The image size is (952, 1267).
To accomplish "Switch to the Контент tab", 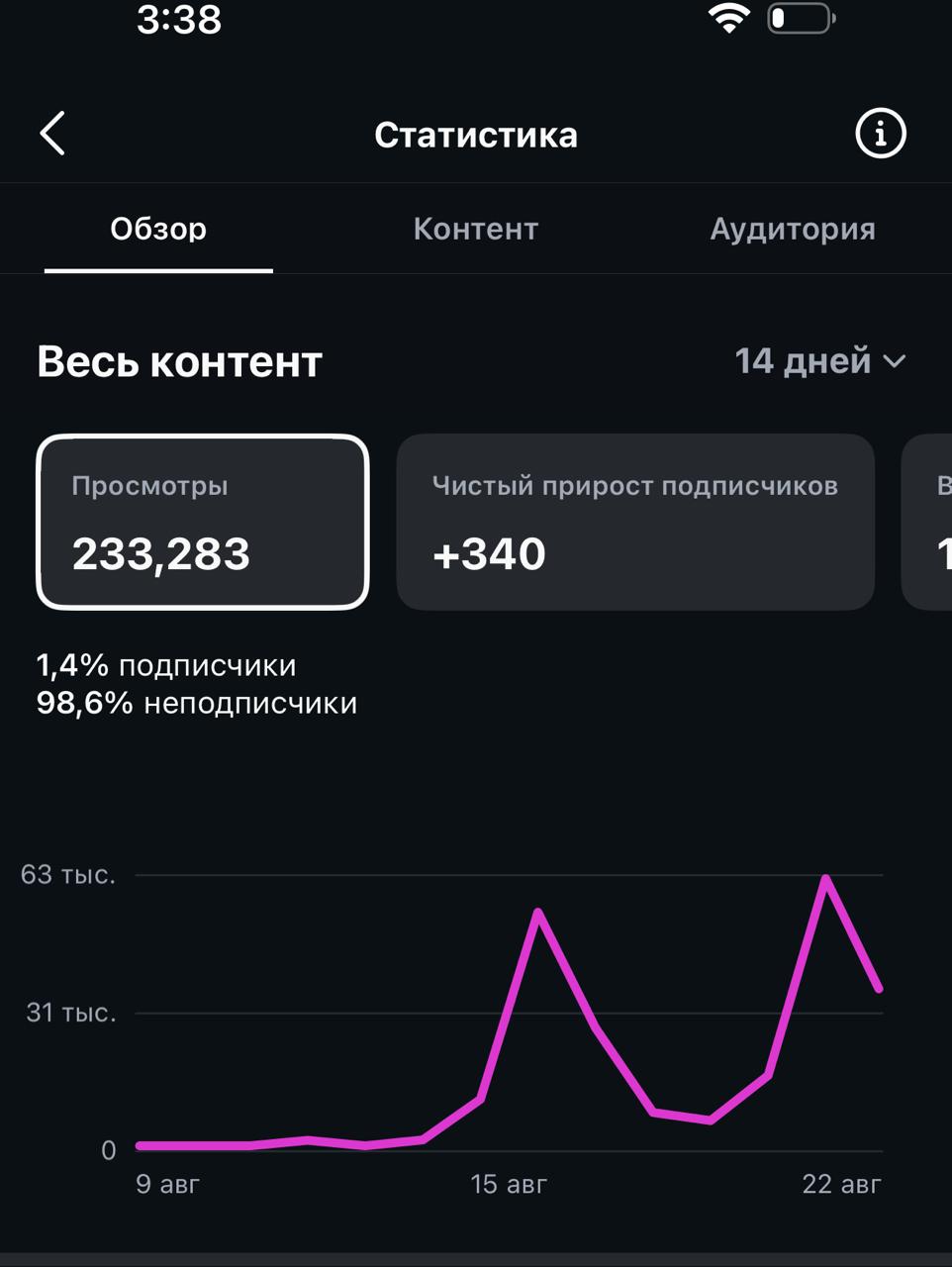I will pos(475,229).
